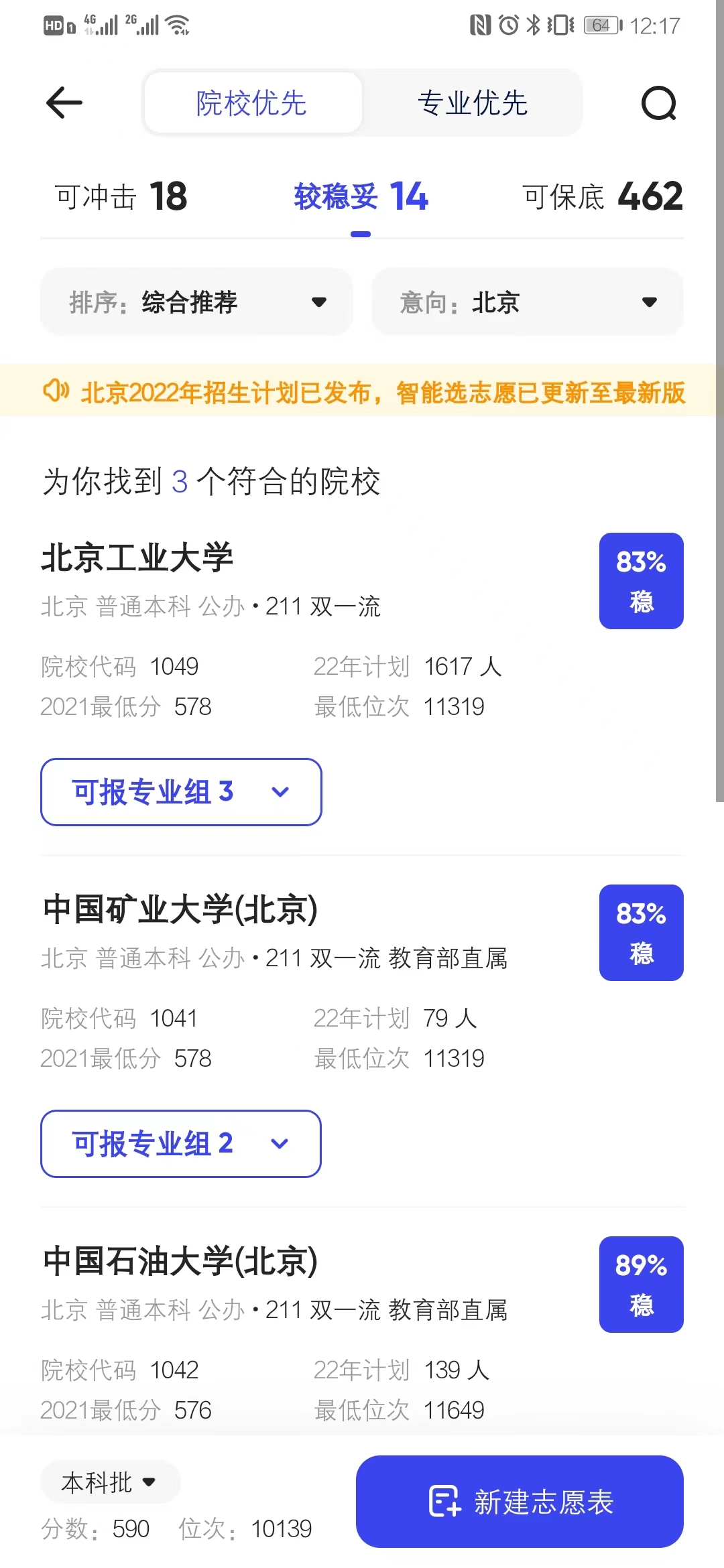Switch to the 院校优先 tab

[253, 103]
